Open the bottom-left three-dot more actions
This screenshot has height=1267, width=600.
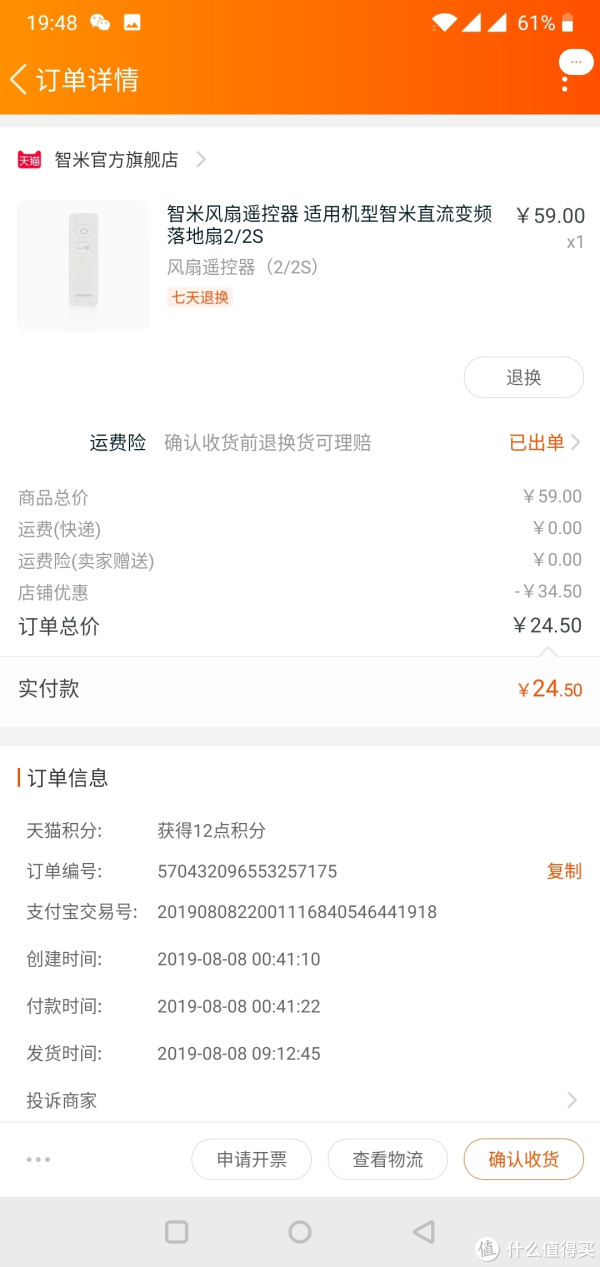coord(38,1160)
